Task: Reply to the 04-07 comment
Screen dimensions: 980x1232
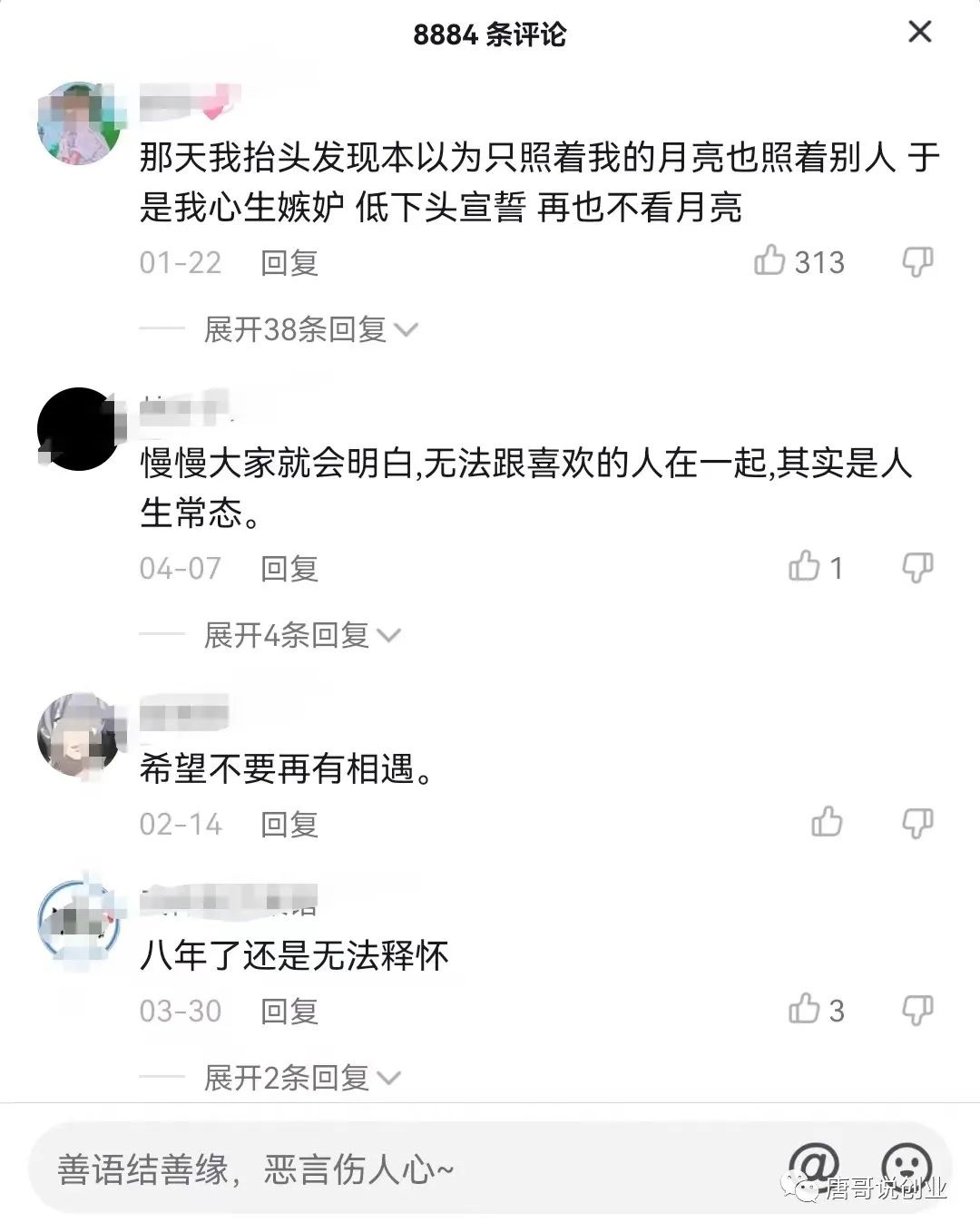Action: tap(289, 569)
